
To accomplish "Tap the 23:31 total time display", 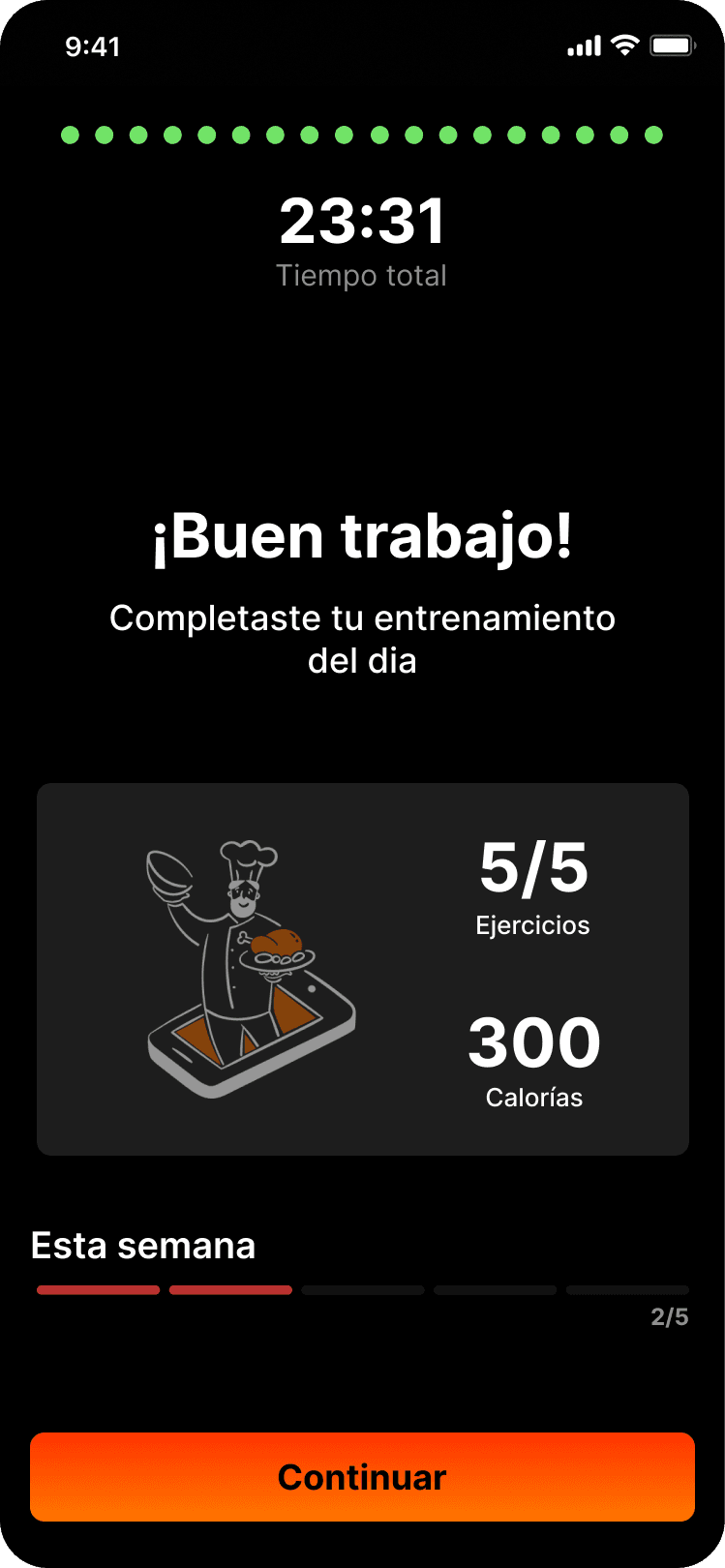I will 362,222.
